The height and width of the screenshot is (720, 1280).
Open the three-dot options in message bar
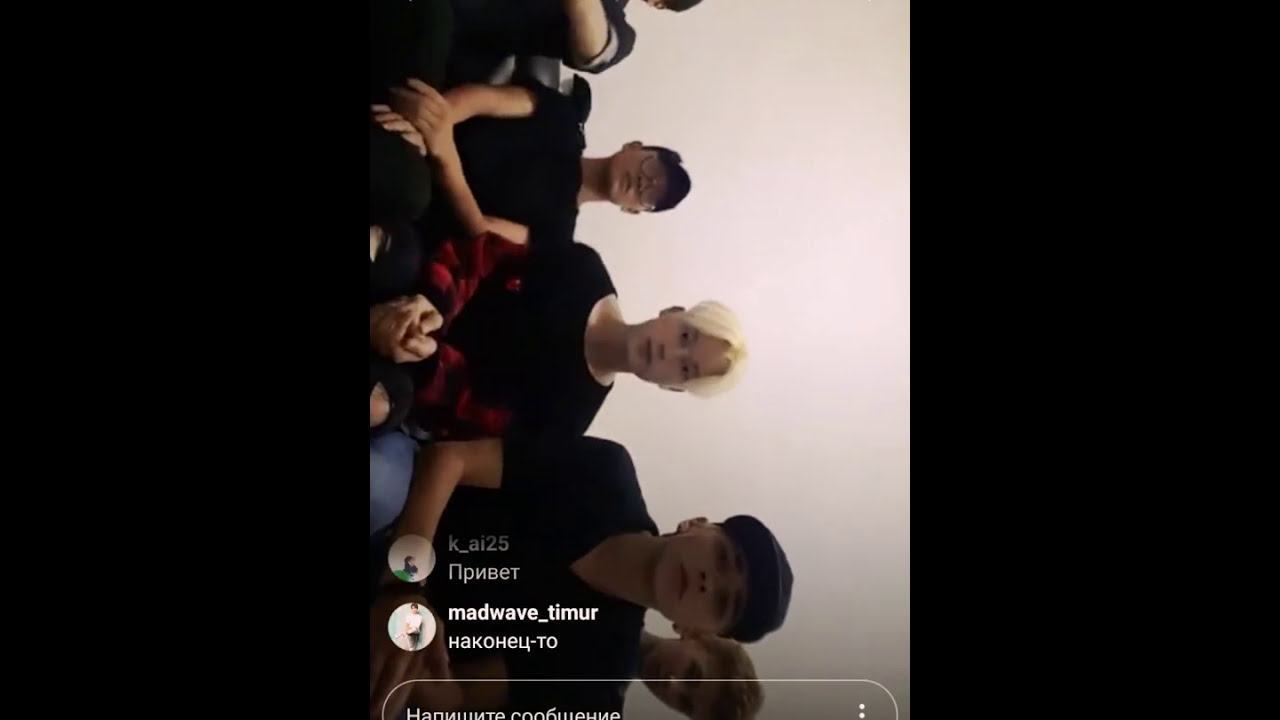point(861,710)
